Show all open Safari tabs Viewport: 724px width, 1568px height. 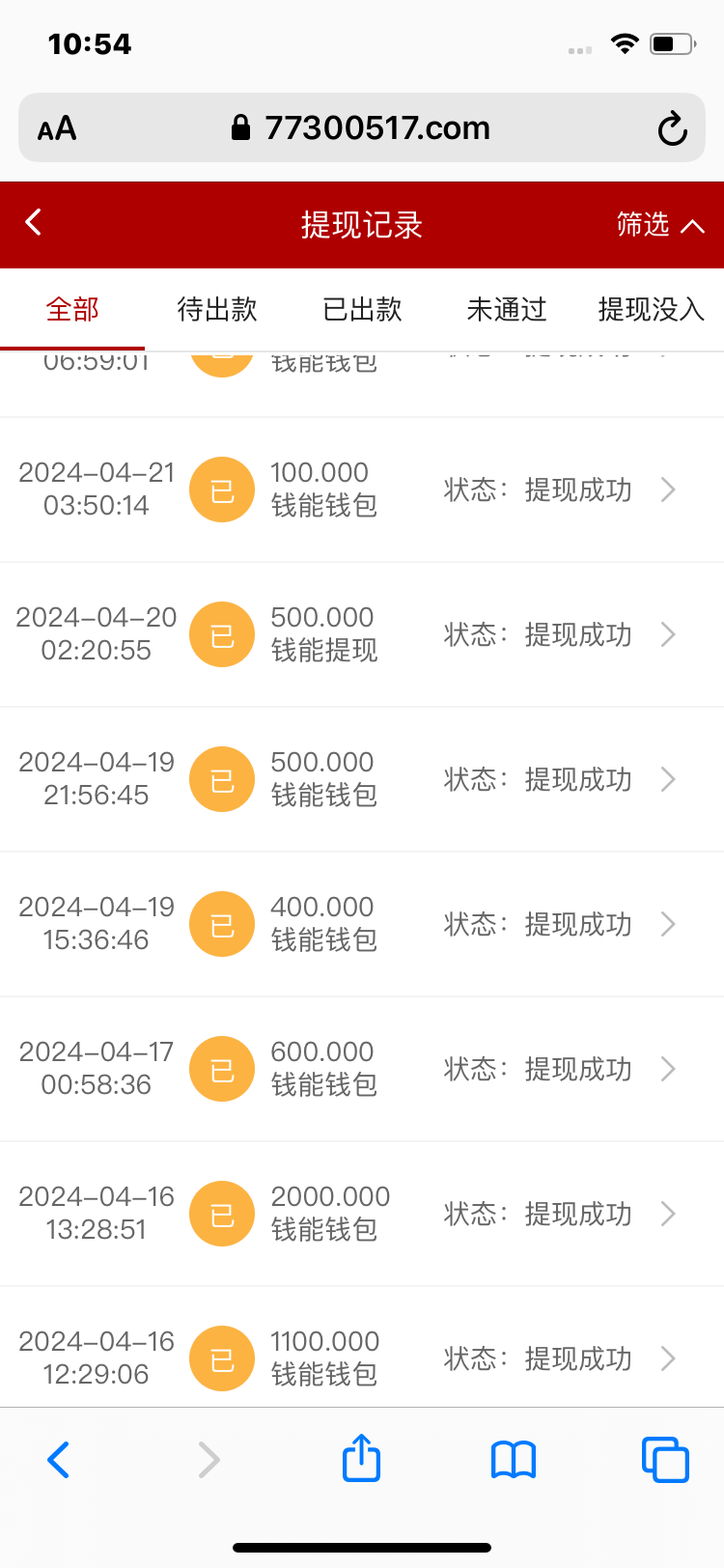coord(665,1460)
